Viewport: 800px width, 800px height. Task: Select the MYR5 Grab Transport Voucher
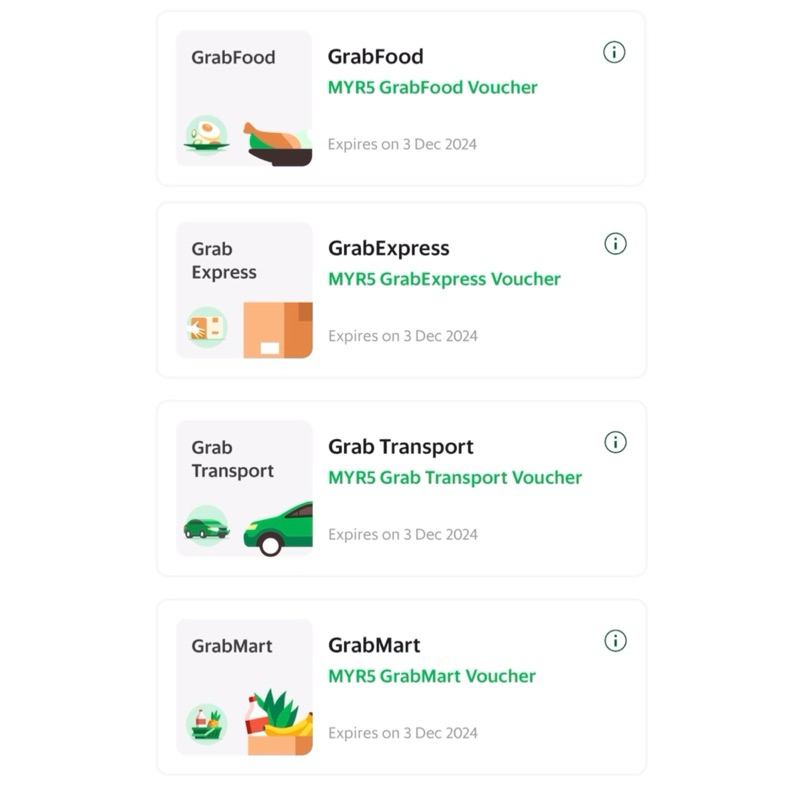(x=454, y=478)
